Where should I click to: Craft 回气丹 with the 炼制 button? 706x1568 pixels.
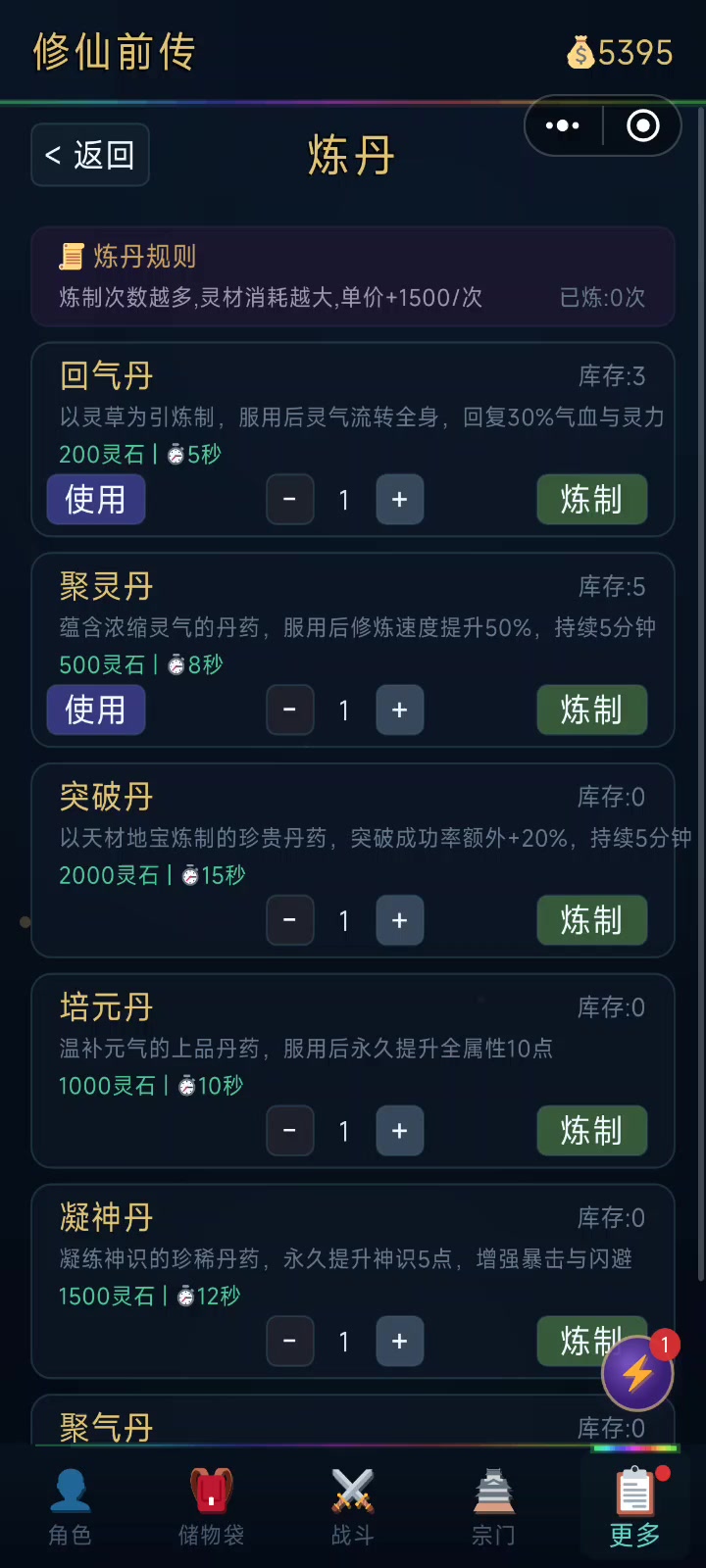coord(591,500)
